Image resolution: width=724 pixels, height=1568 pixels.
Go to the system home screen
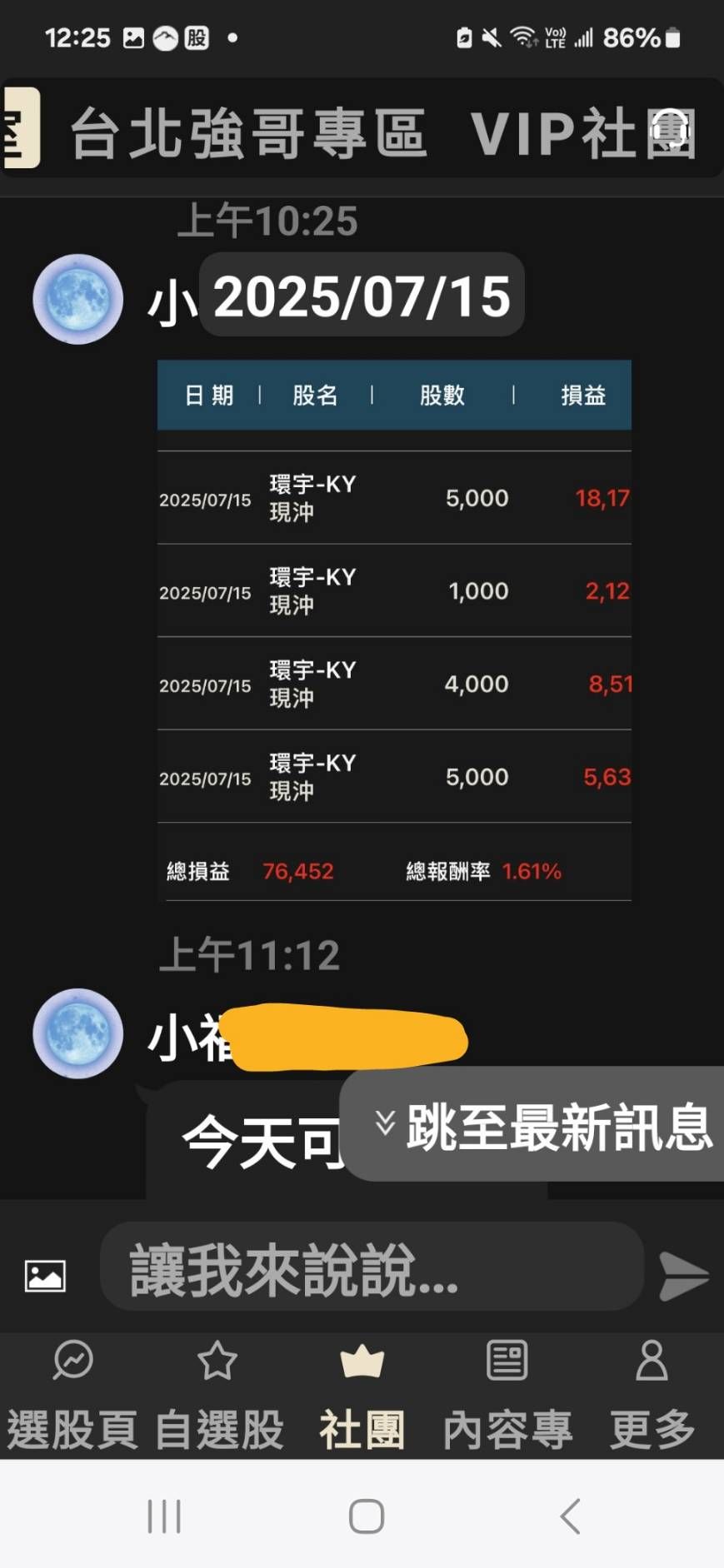tap(366, 1516)
